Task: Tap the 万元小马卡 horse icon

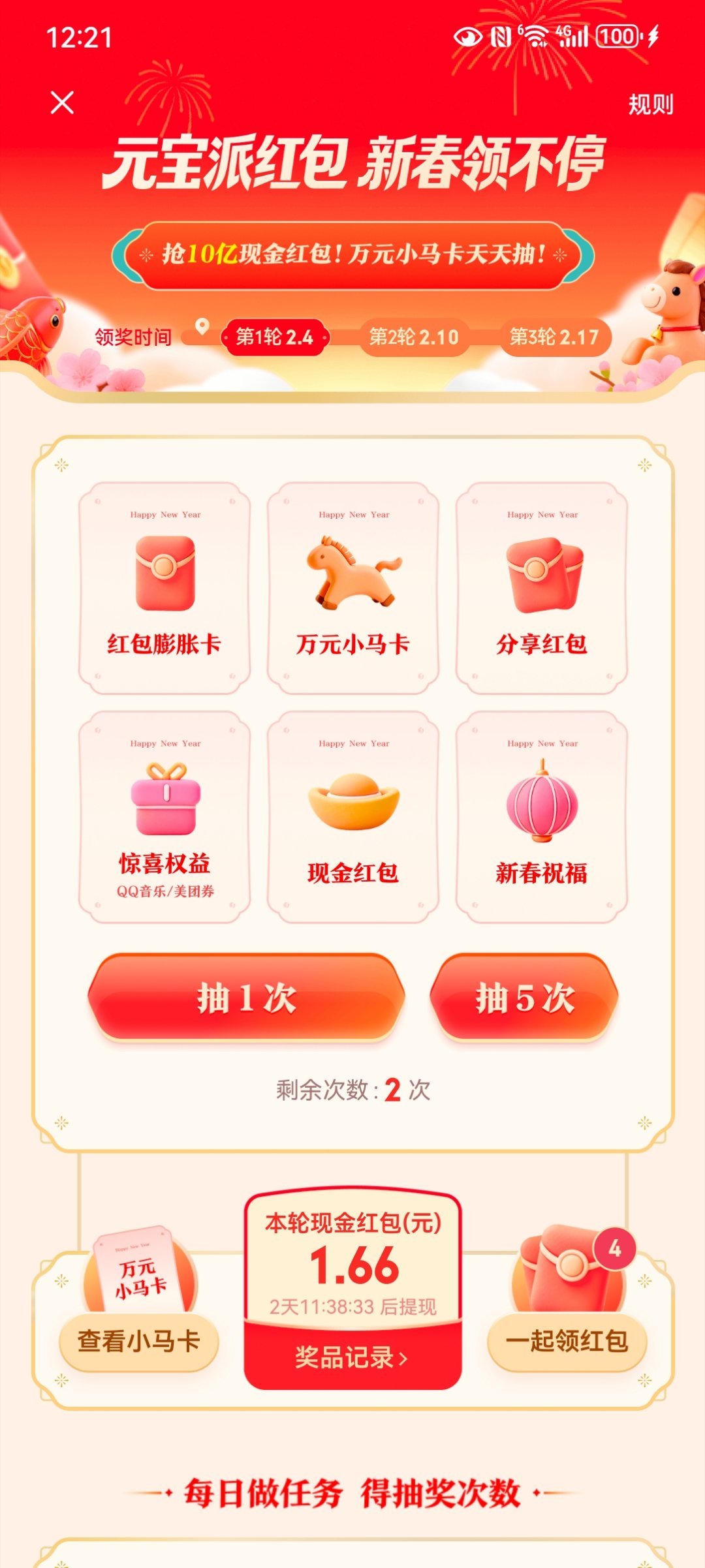Action: pos(352,571)
